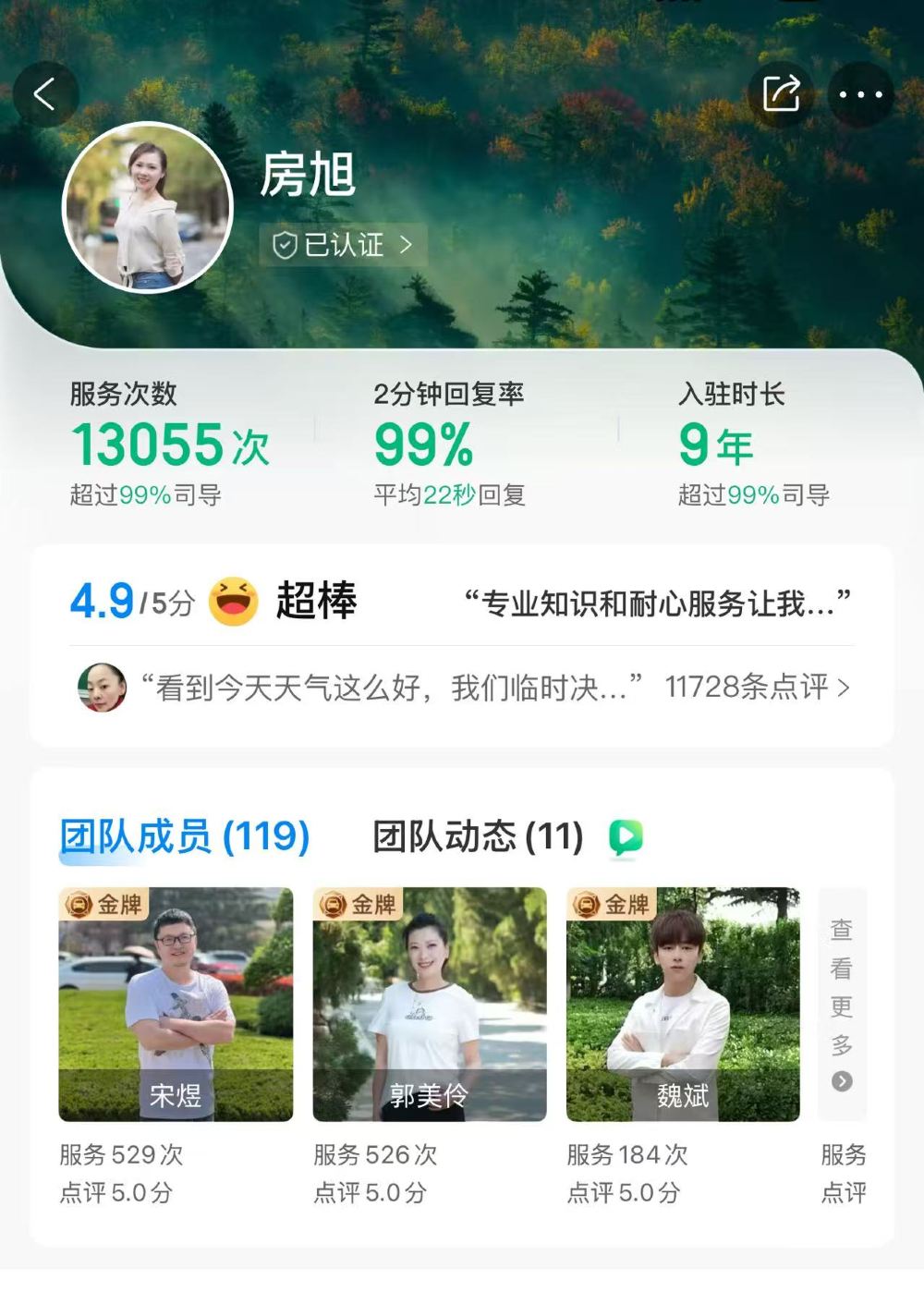Go back using the arrow icon

44,94
